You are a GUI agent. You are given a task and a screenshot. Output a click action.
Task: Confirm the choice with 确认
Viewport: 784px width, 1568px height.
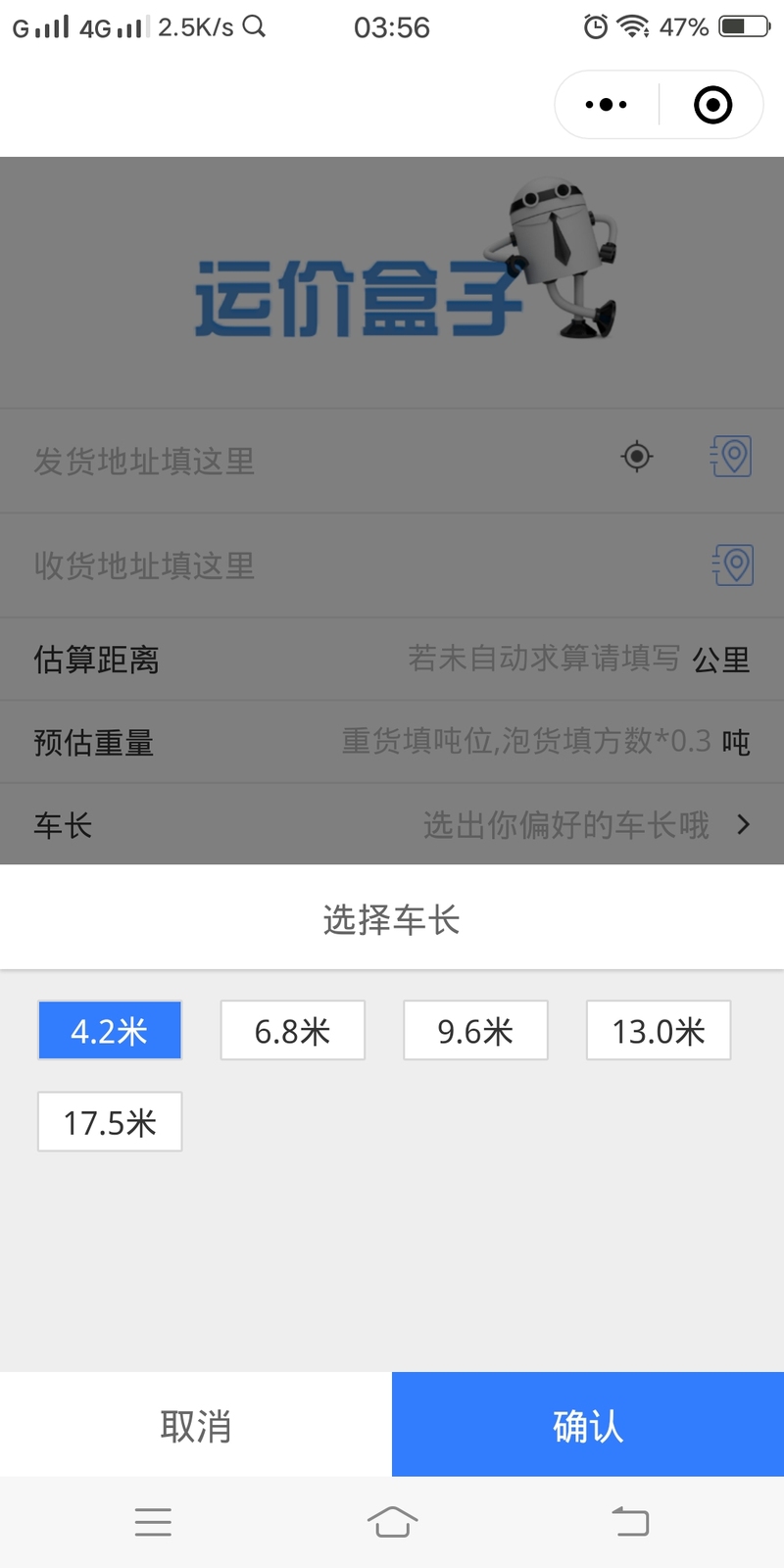pos(588,1425)
